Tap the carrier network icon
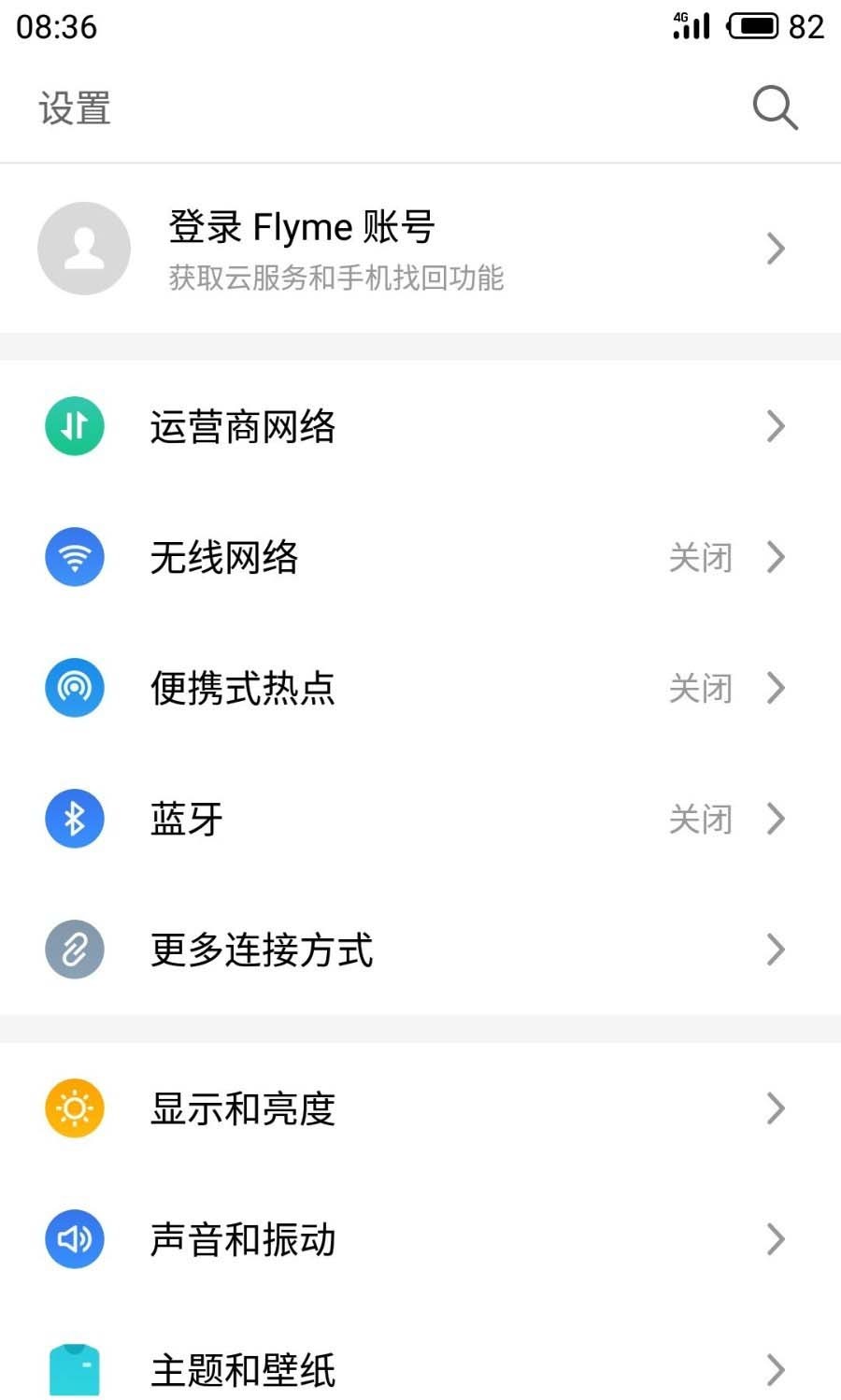The height and width of the screenshot is (1400, 841). (x=74, y=426)
